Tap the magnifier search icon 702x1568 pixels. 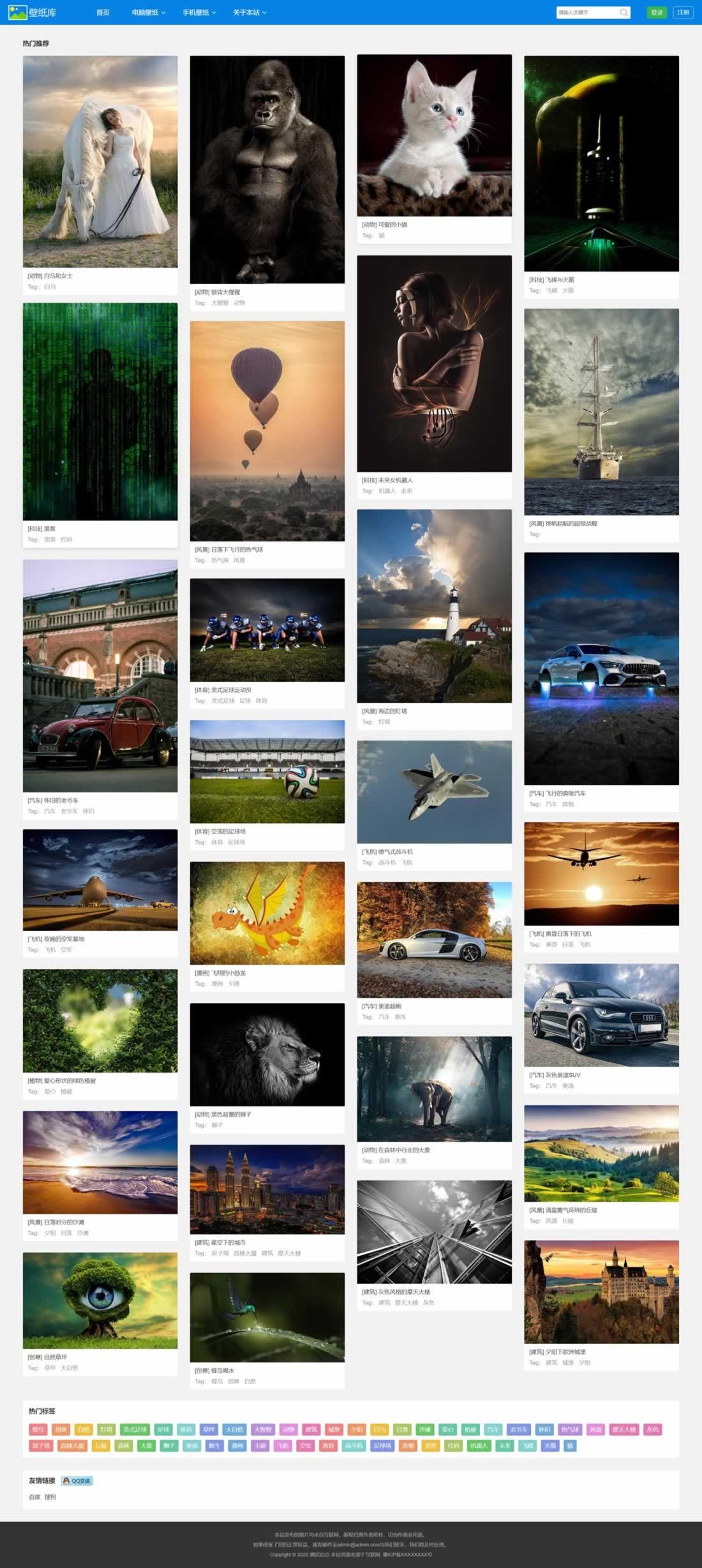coord(624,13)
